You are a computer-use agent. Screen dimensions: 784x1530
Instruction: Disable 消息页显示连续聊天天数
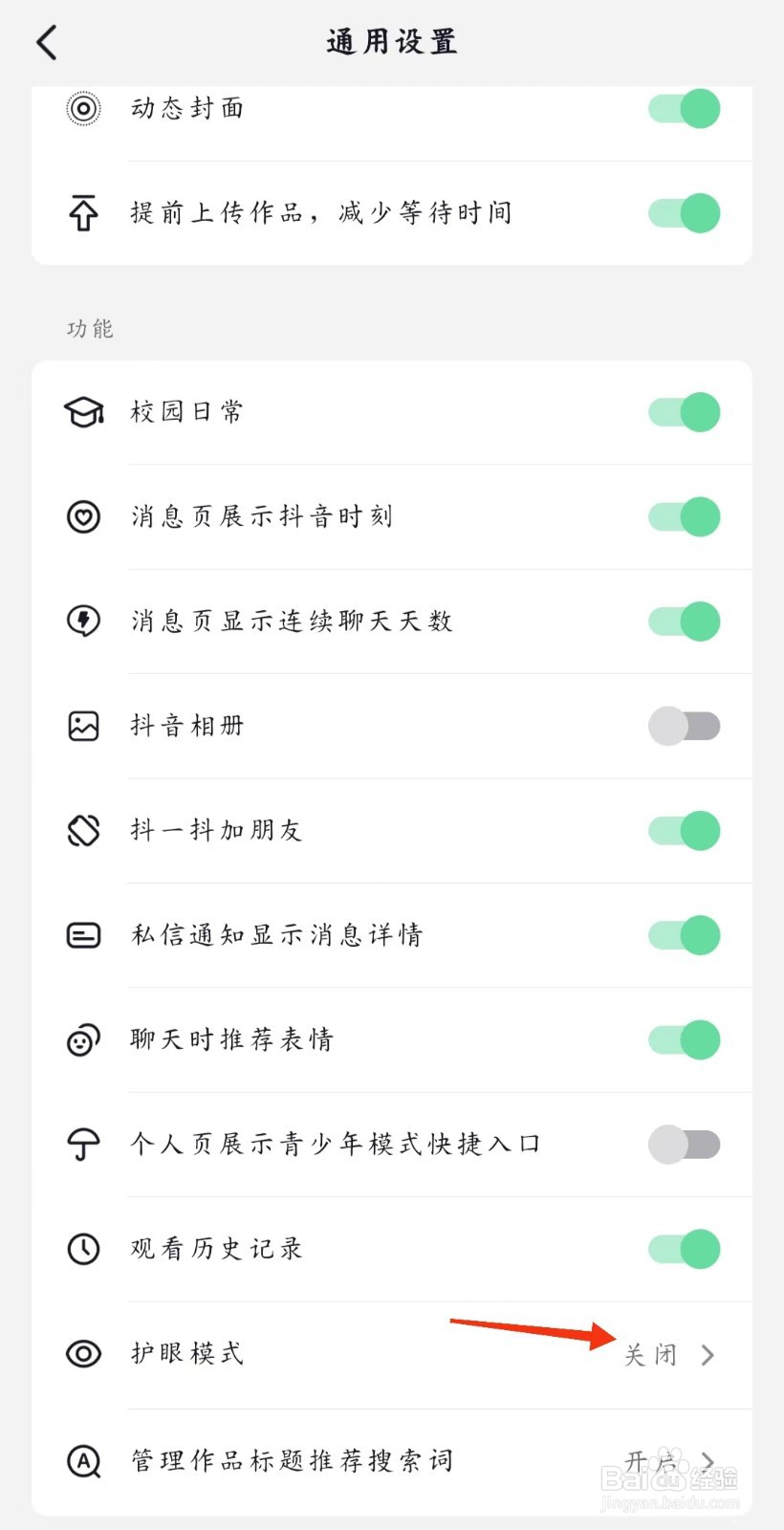coord(684,622)
